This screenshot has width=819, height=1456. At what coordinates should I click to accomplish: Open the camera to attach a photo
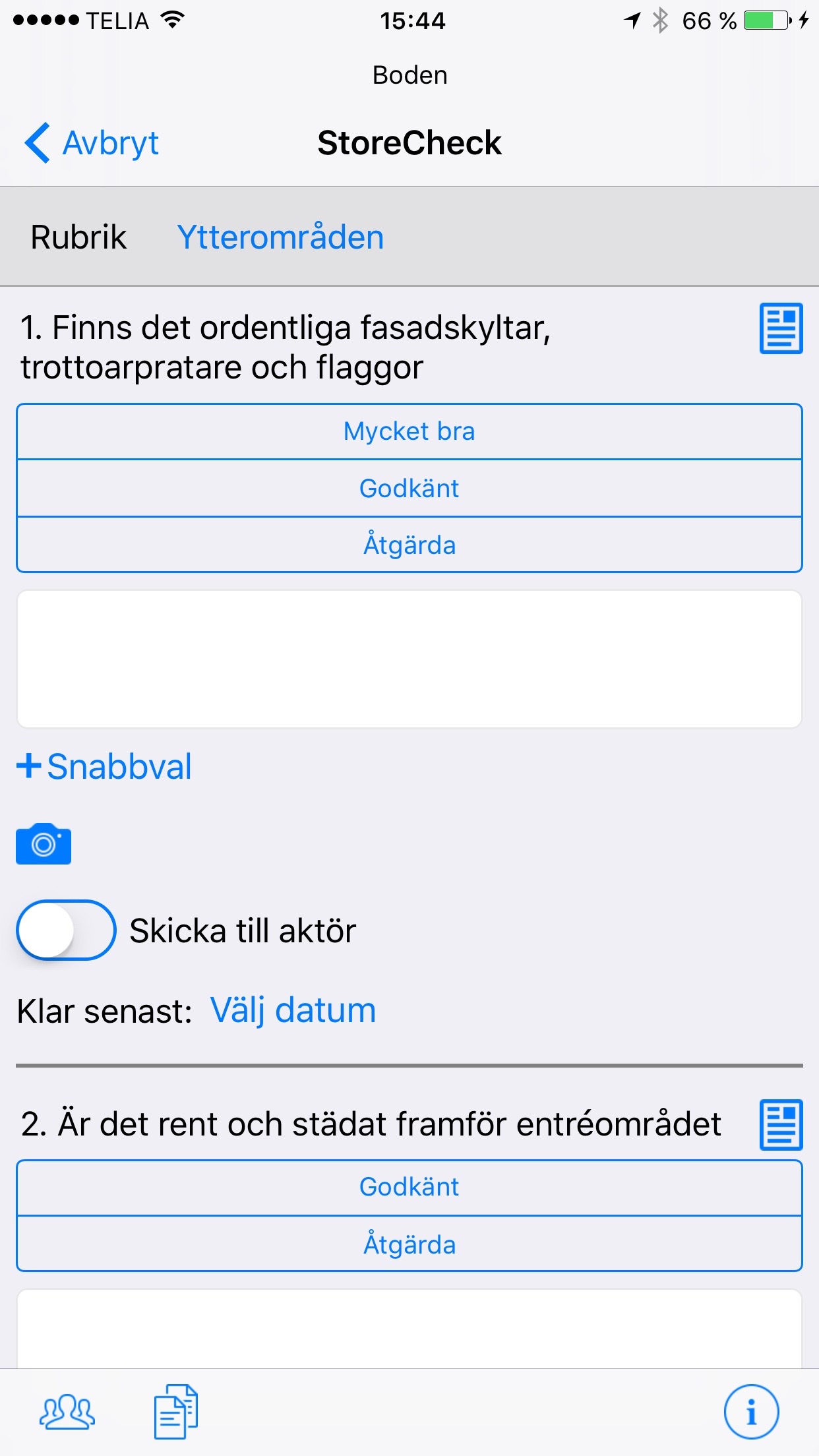click(x=44, y=843)
